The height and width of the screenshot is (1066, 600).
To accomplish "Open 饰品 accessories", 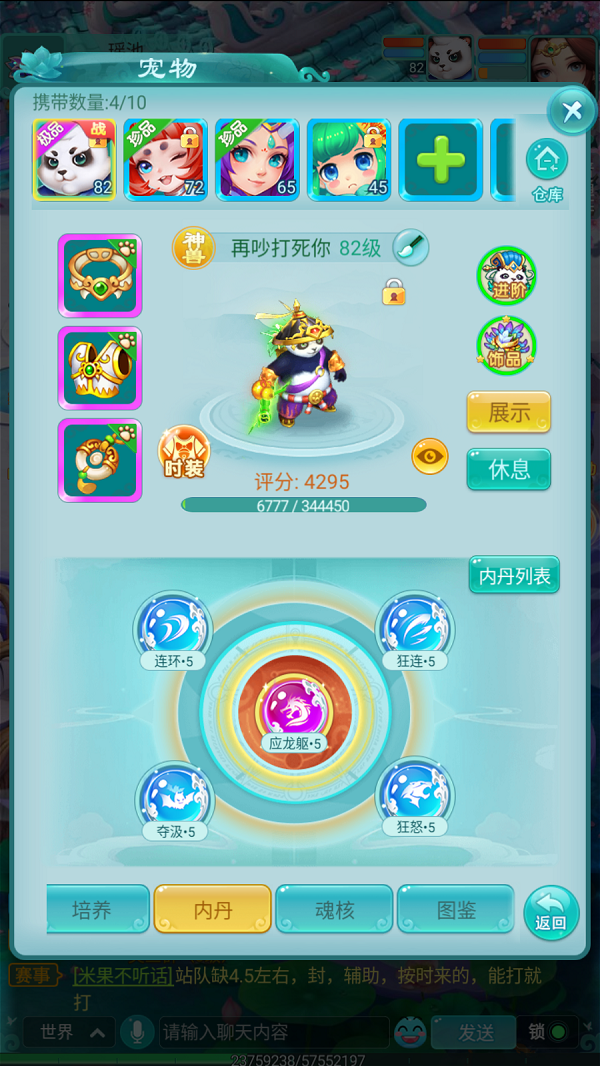I will pos(506,346).
